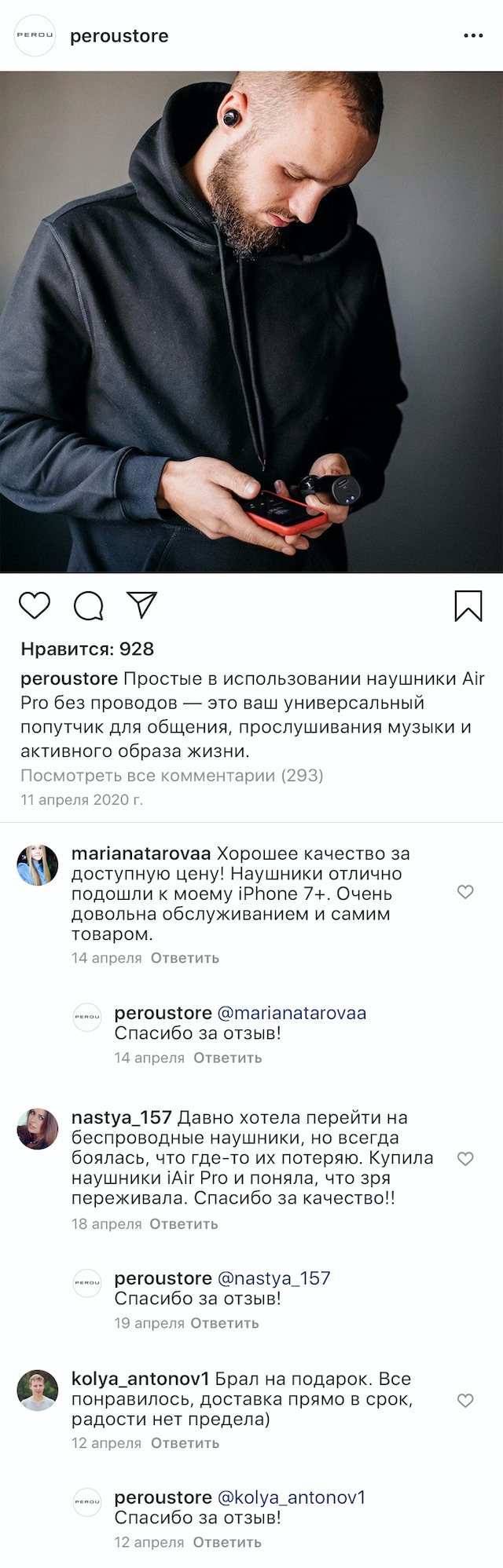Like nastya_157's comment

tap(465, 1158)
